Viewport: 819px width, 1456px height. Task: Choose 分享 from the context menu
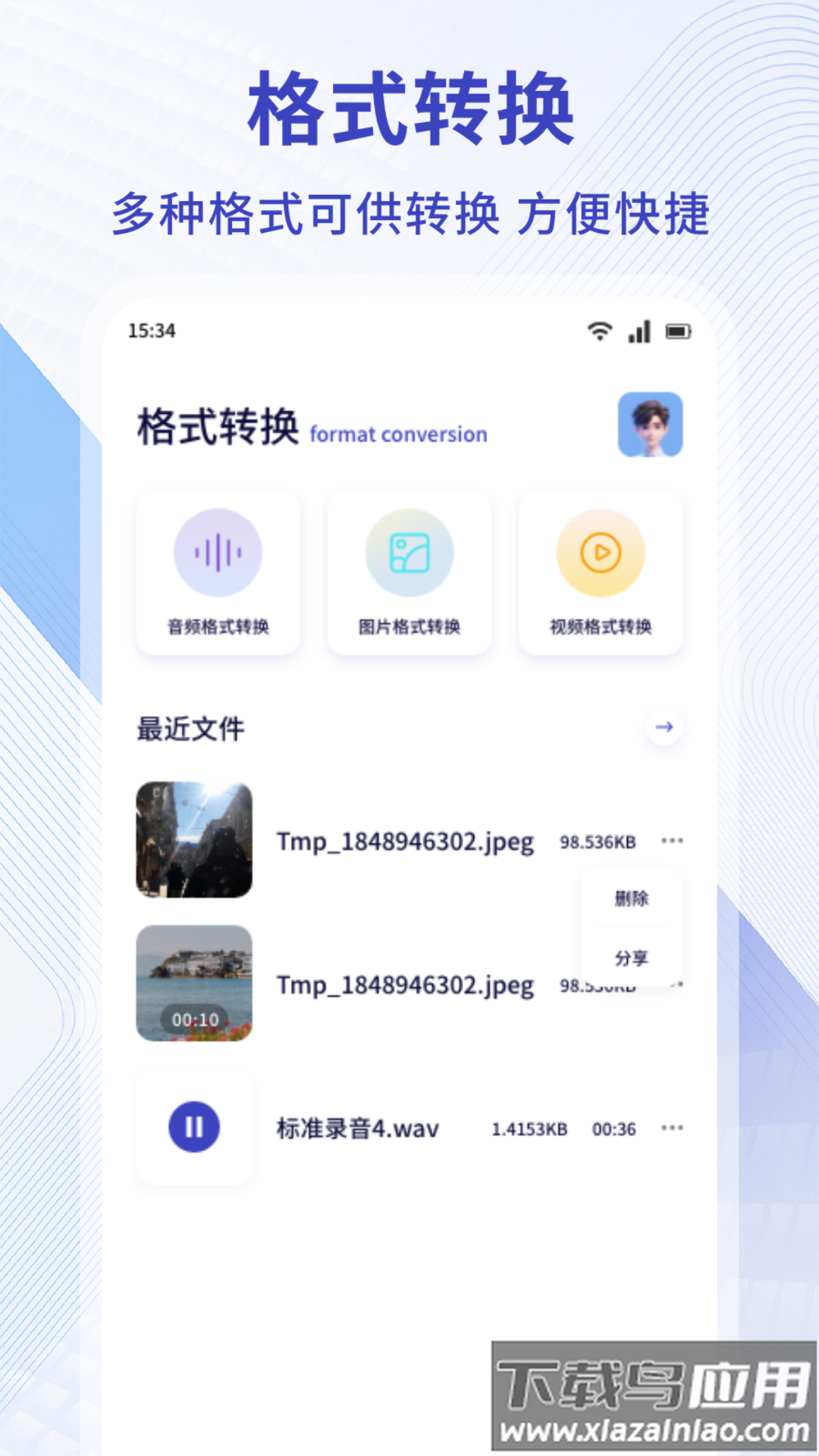634,958
